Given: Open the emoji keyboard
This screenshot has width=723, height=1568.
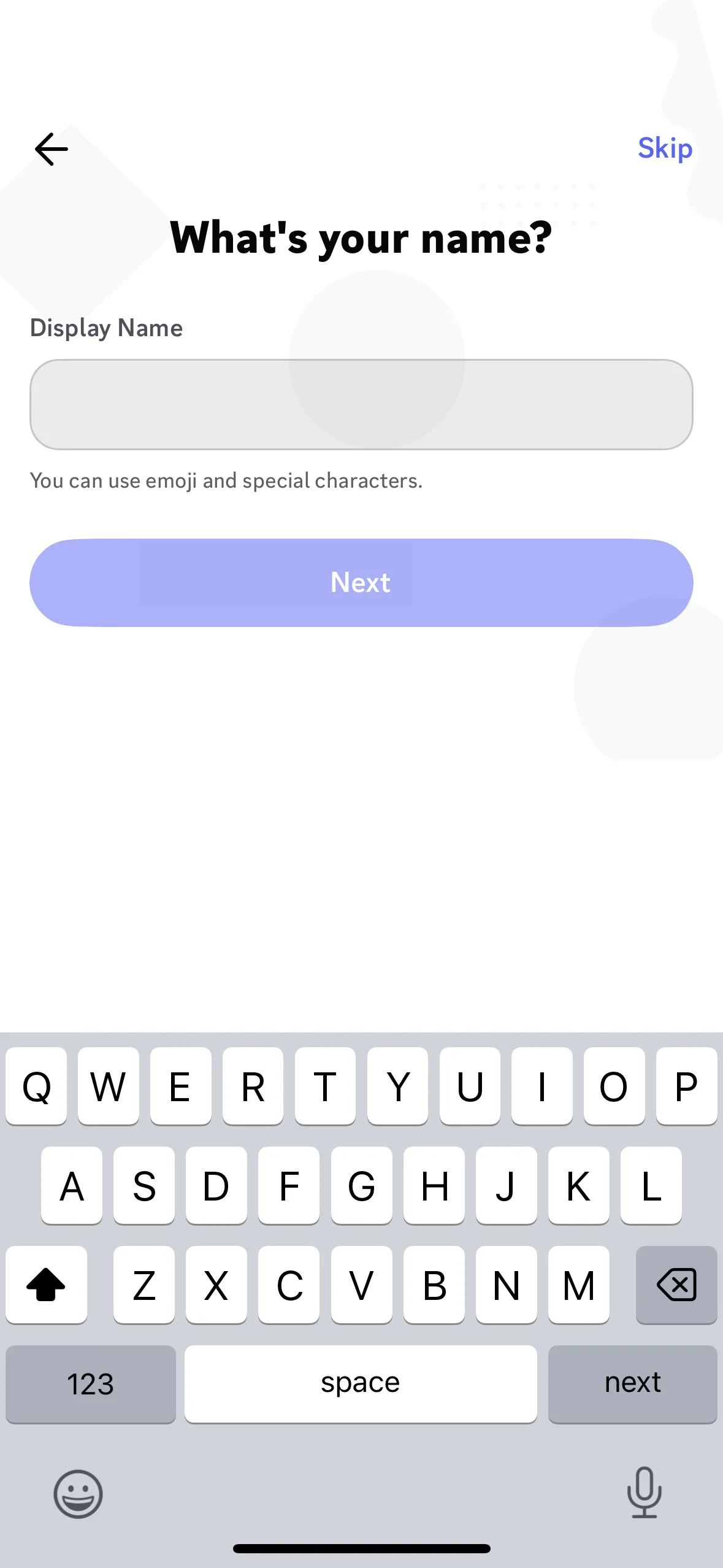Looking at the screenshot, I should pyautogui.click(x=77, y=1494).
